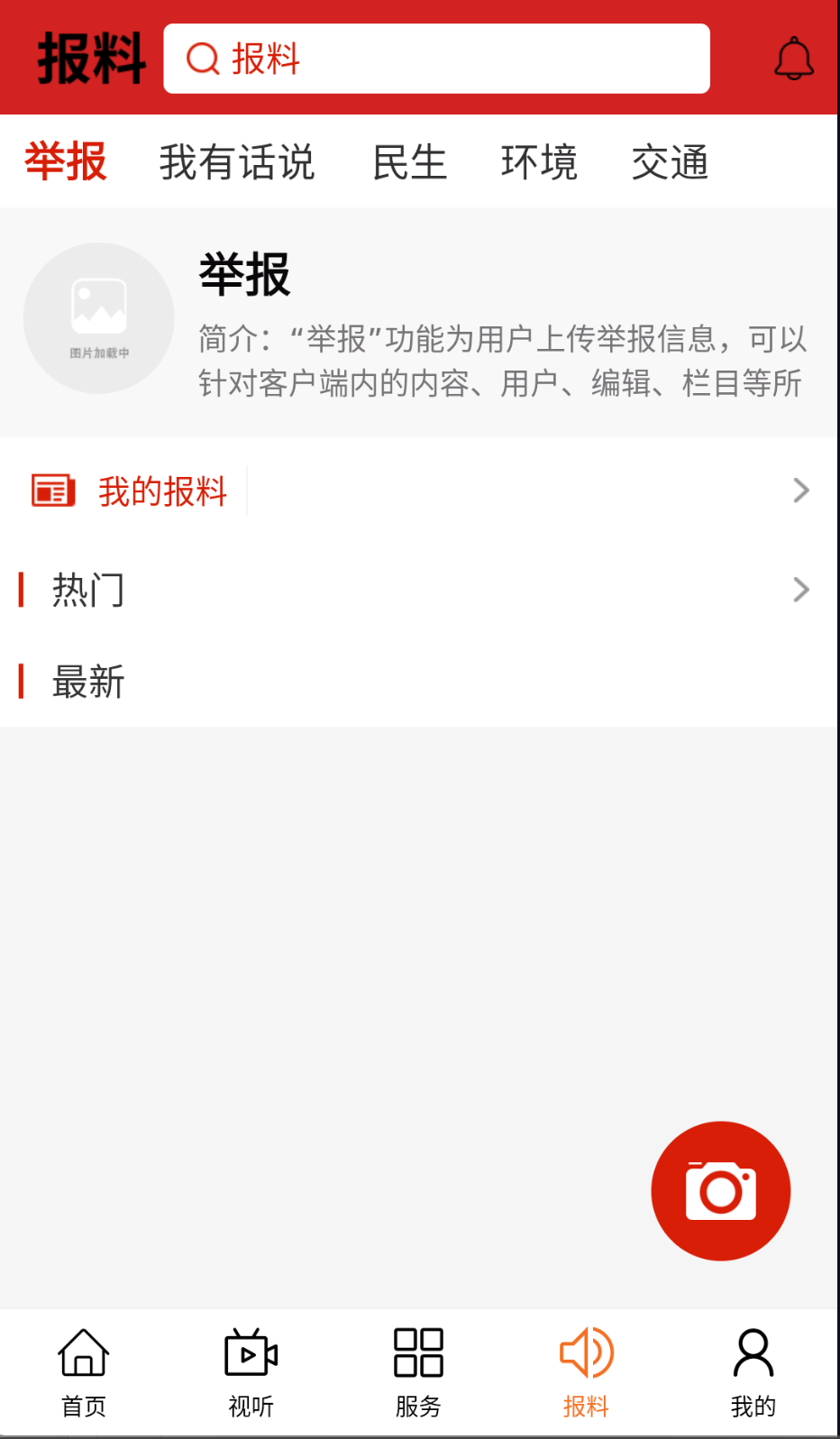
Task: Switch to the 我有话说 tab
Action: [238, 162]
